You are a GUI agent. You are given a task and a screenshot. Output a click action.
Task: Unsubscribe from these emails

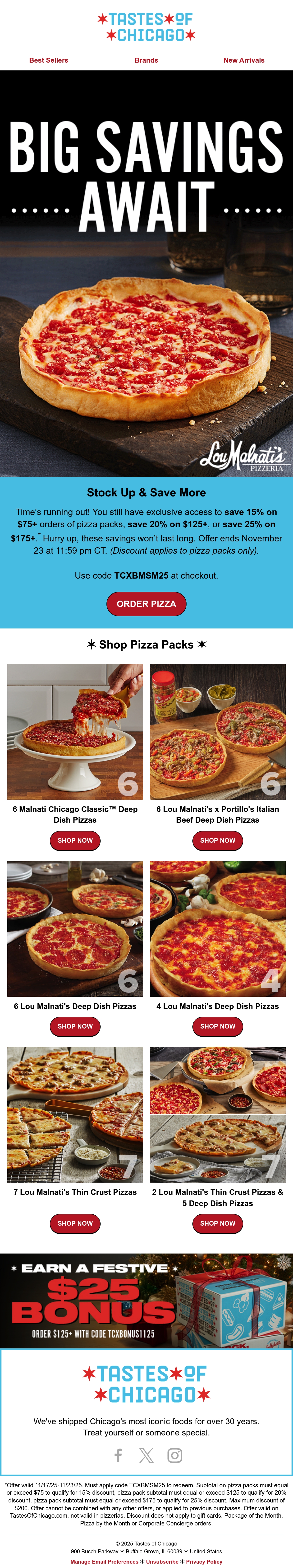tap(162, 1561)
